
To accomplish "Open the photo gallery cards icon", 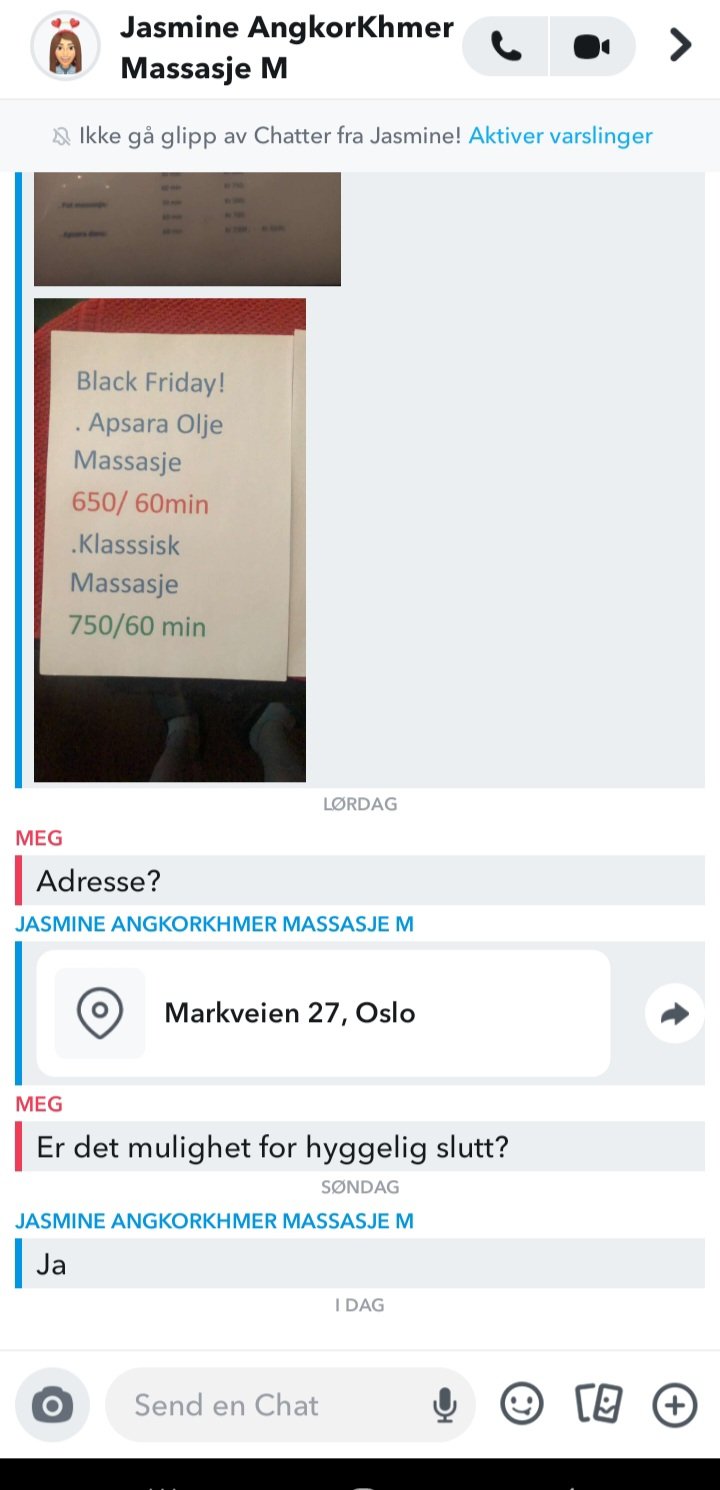I will pyautogui.click(x=599, y=1404).
